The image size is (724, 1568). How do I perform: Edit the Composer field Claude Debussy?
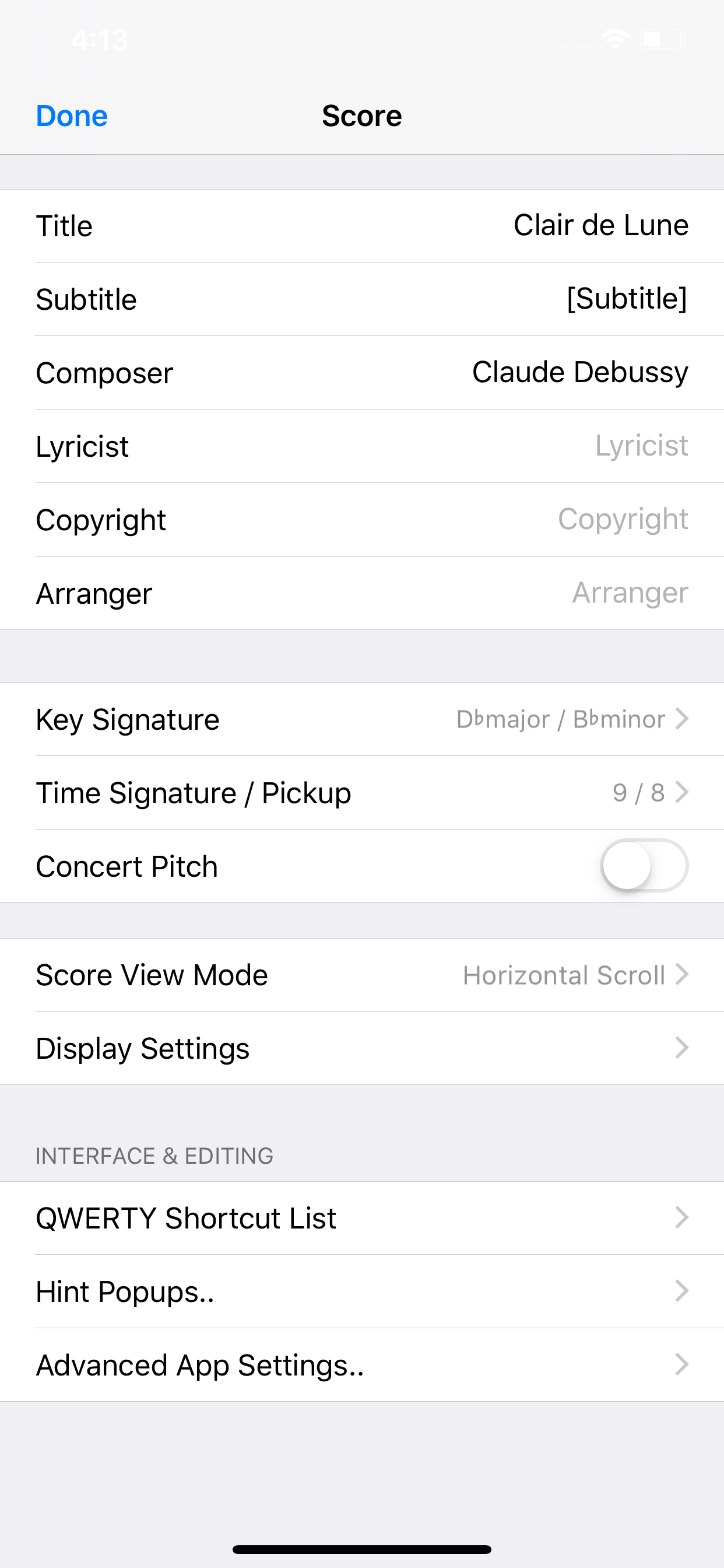tap(579, 373)
